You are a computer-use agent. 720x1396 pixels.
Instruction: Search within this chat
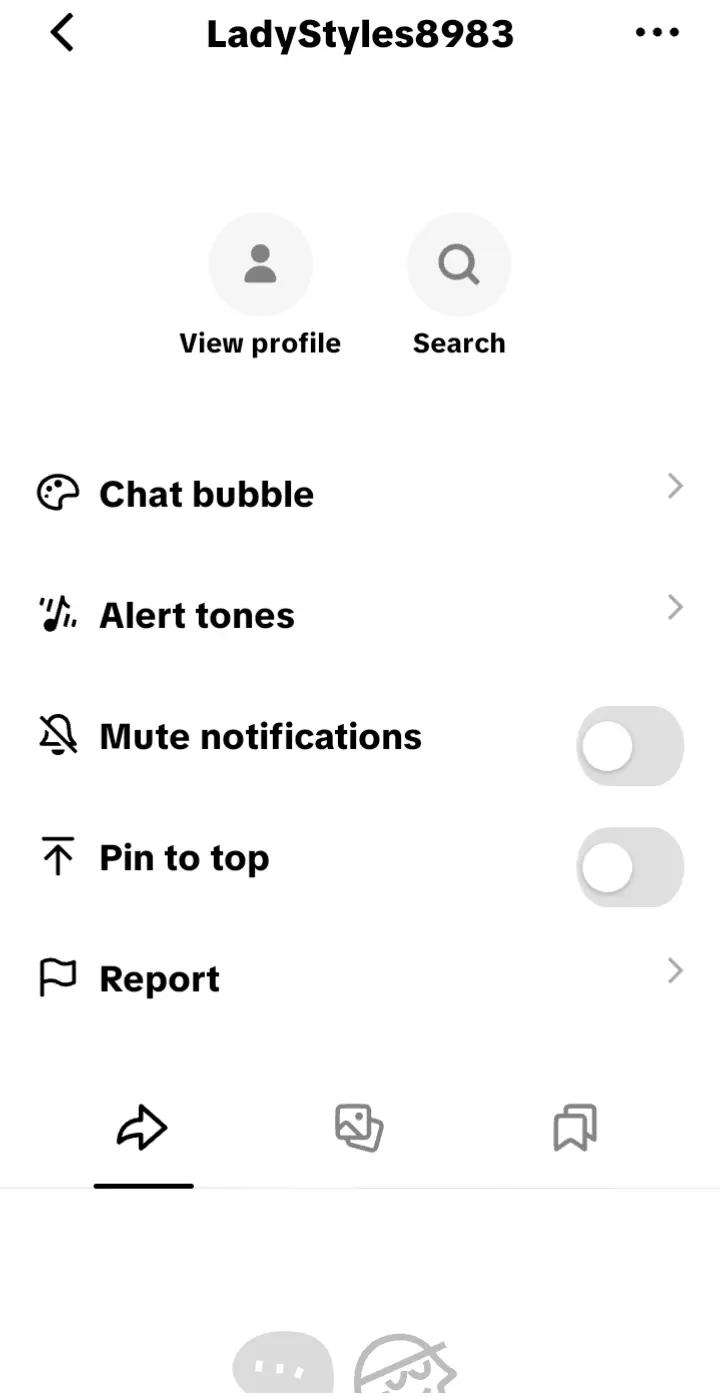(459, 286)
